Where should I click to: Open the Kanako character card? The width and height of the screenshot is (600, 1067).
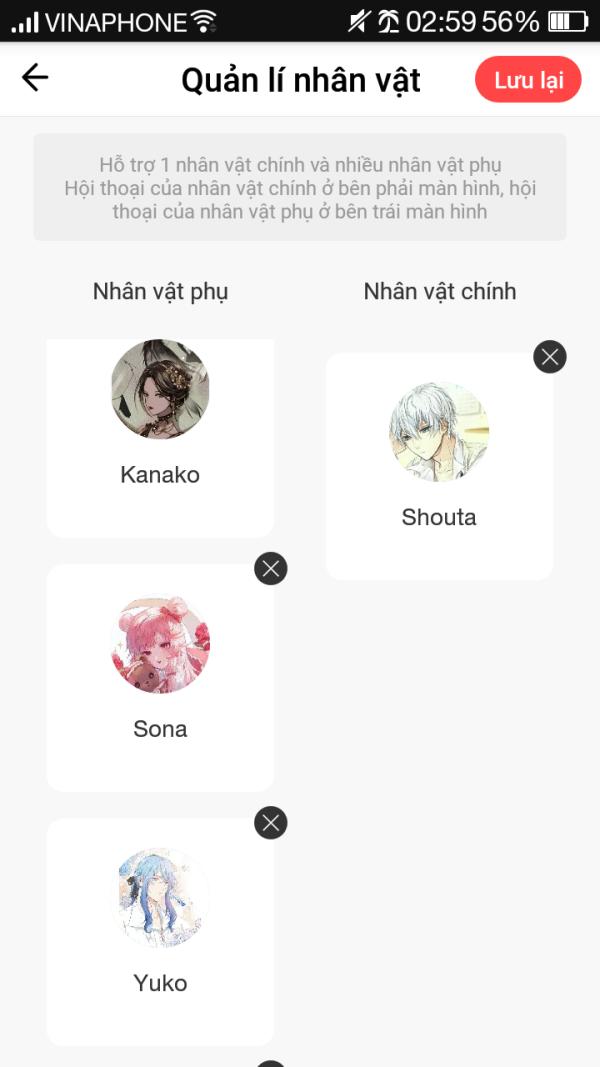pyautogui.click(x=160, y=438)
